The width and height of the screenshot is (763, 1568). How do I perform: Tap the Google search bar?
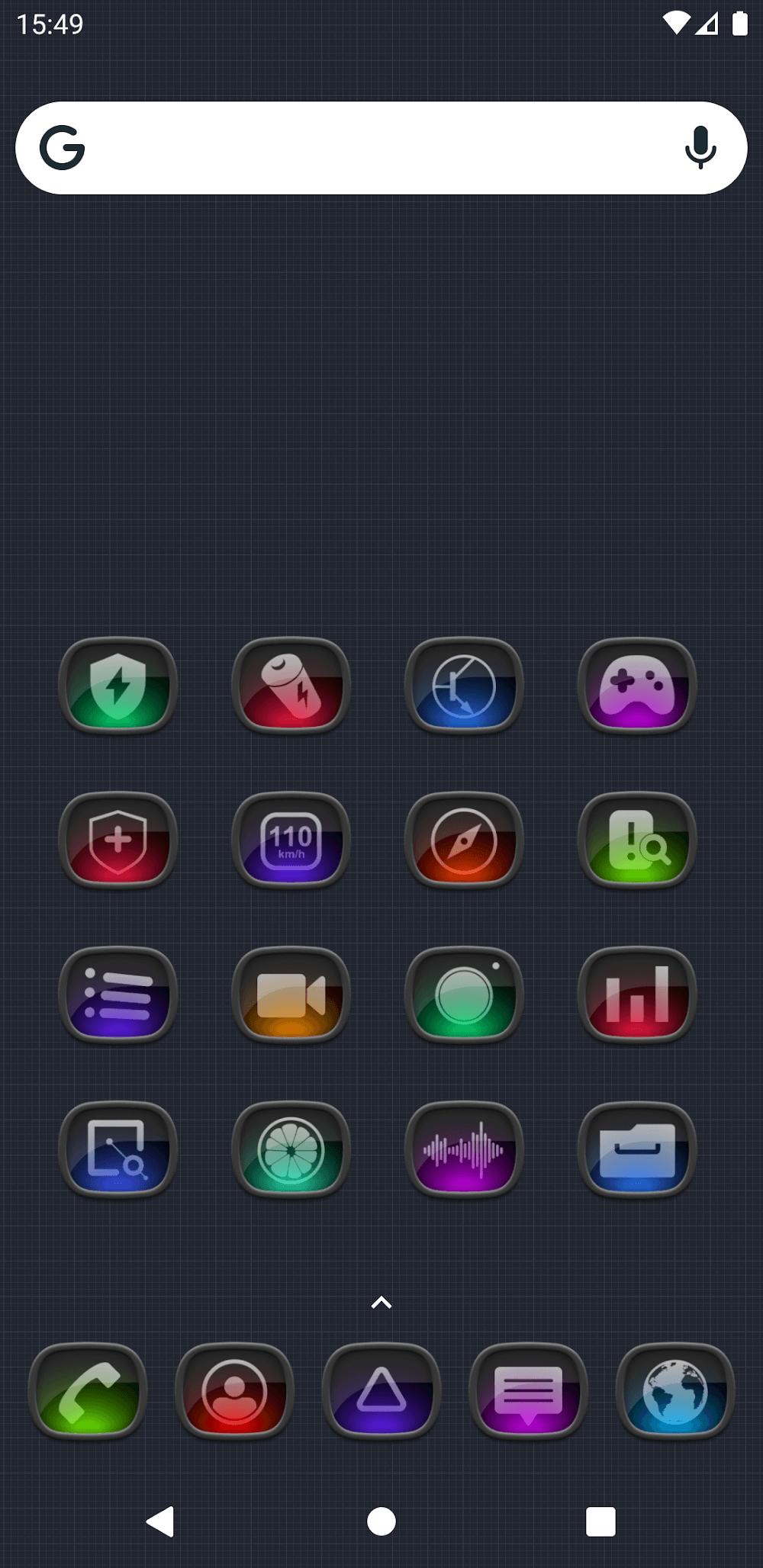(x=366, y=148)
